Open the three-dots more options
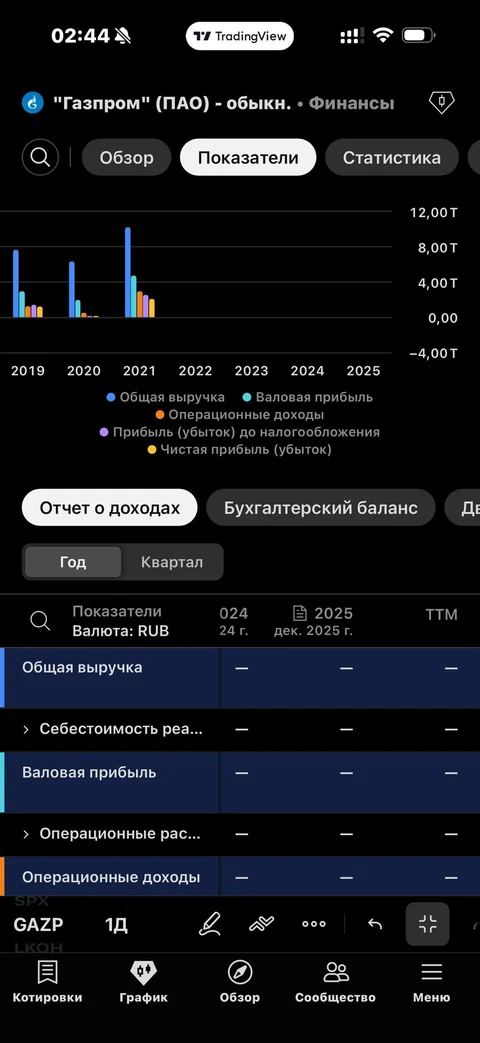480x1043 pixels. 314,924
